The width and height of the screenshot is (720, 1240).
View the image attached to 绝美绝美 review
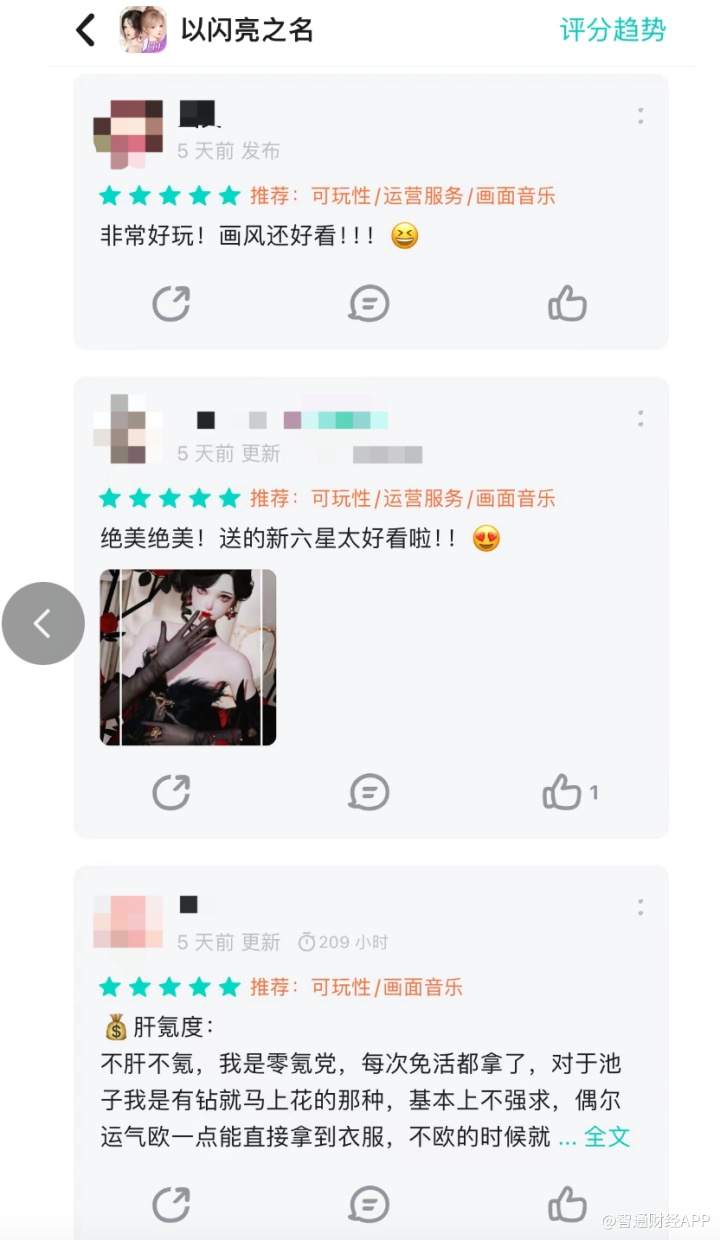pyautogui.click(x=188, y=657)
